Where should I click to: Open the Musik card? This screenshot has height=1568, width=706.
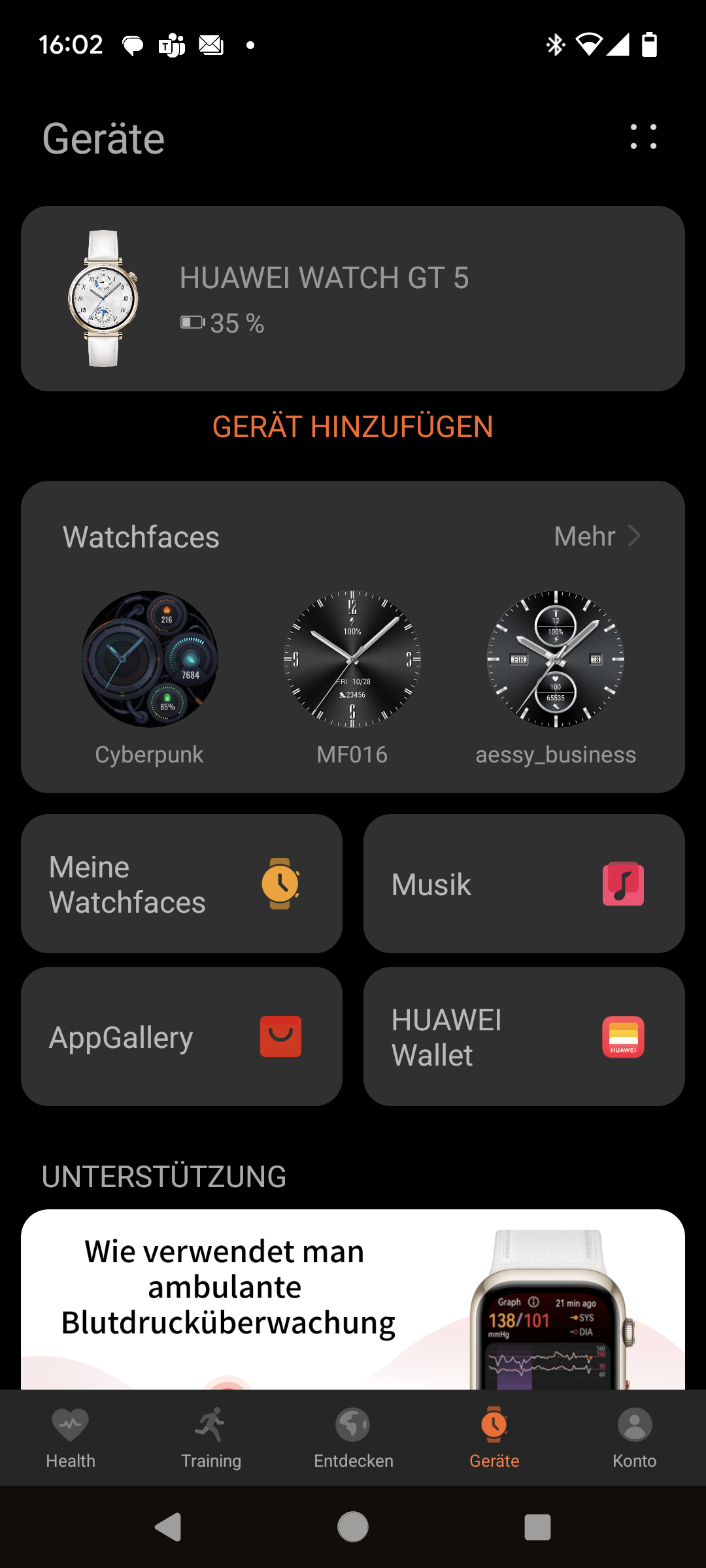pos(524,884)
